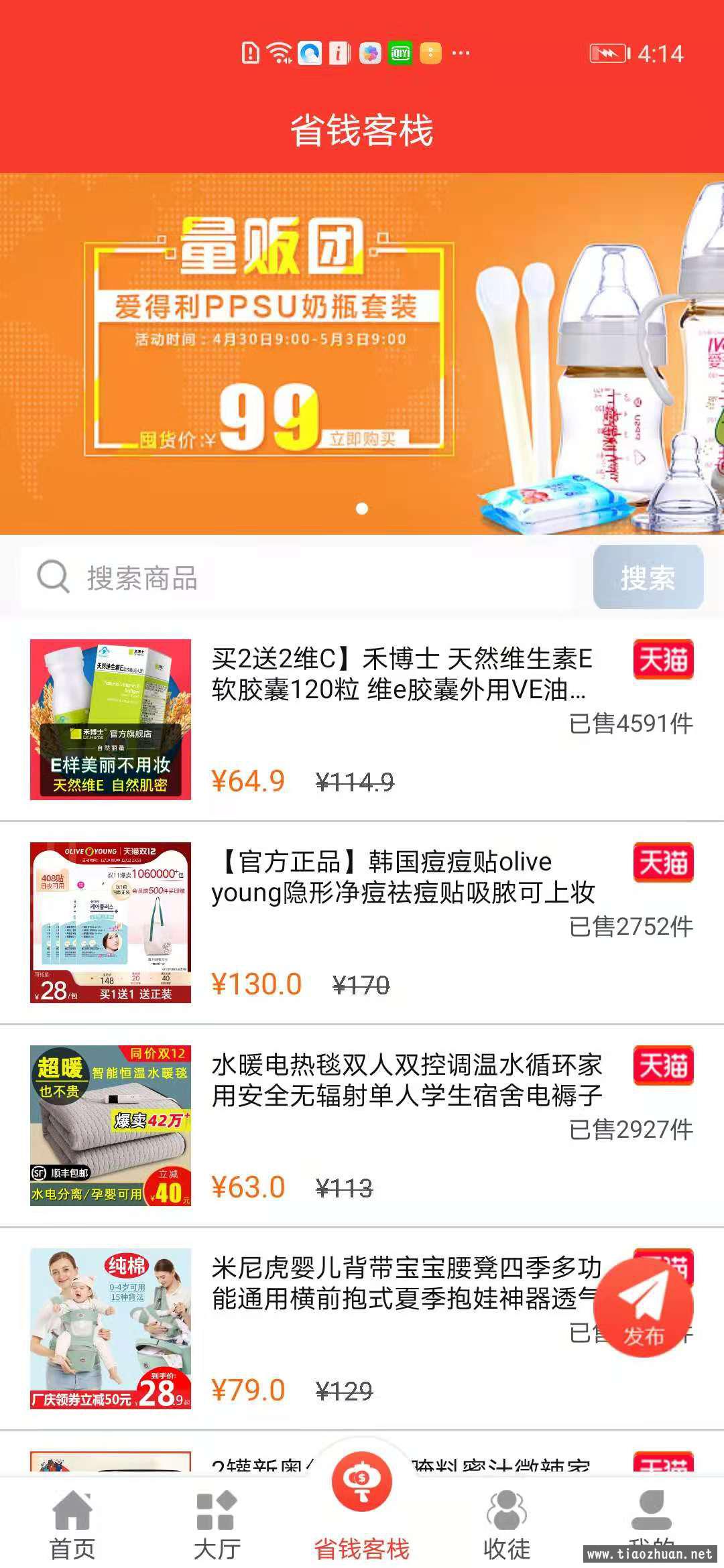
Task: Open the 米尼虎婴儿背带 product listing
Action: [402, 1283]
